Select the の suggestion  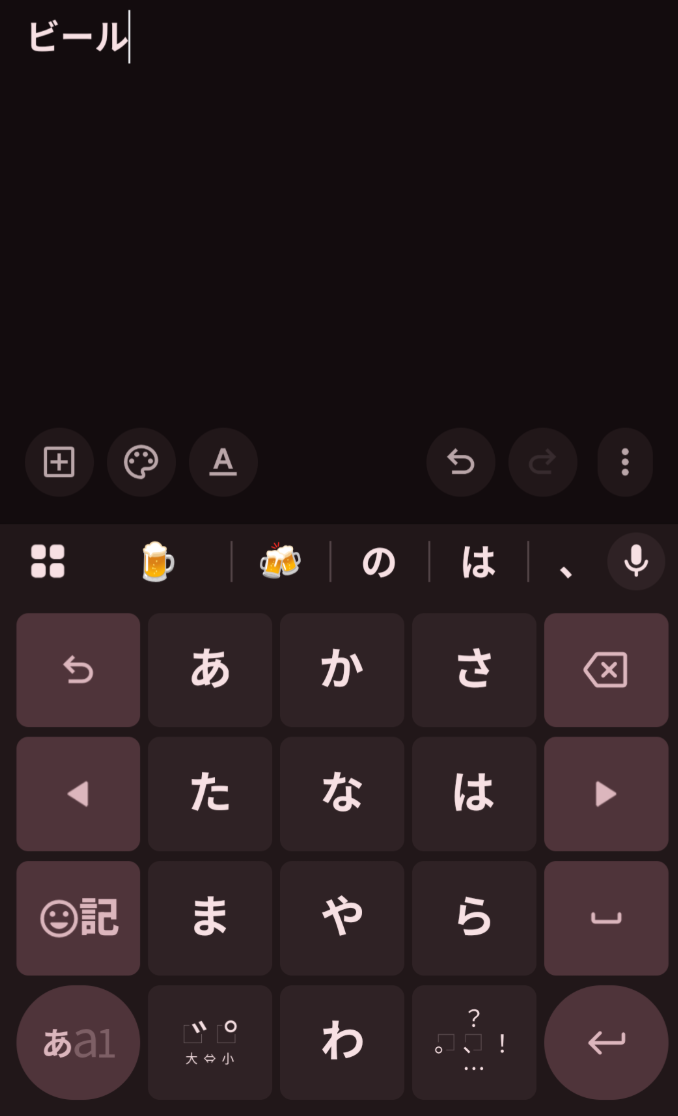coord(379,563)
